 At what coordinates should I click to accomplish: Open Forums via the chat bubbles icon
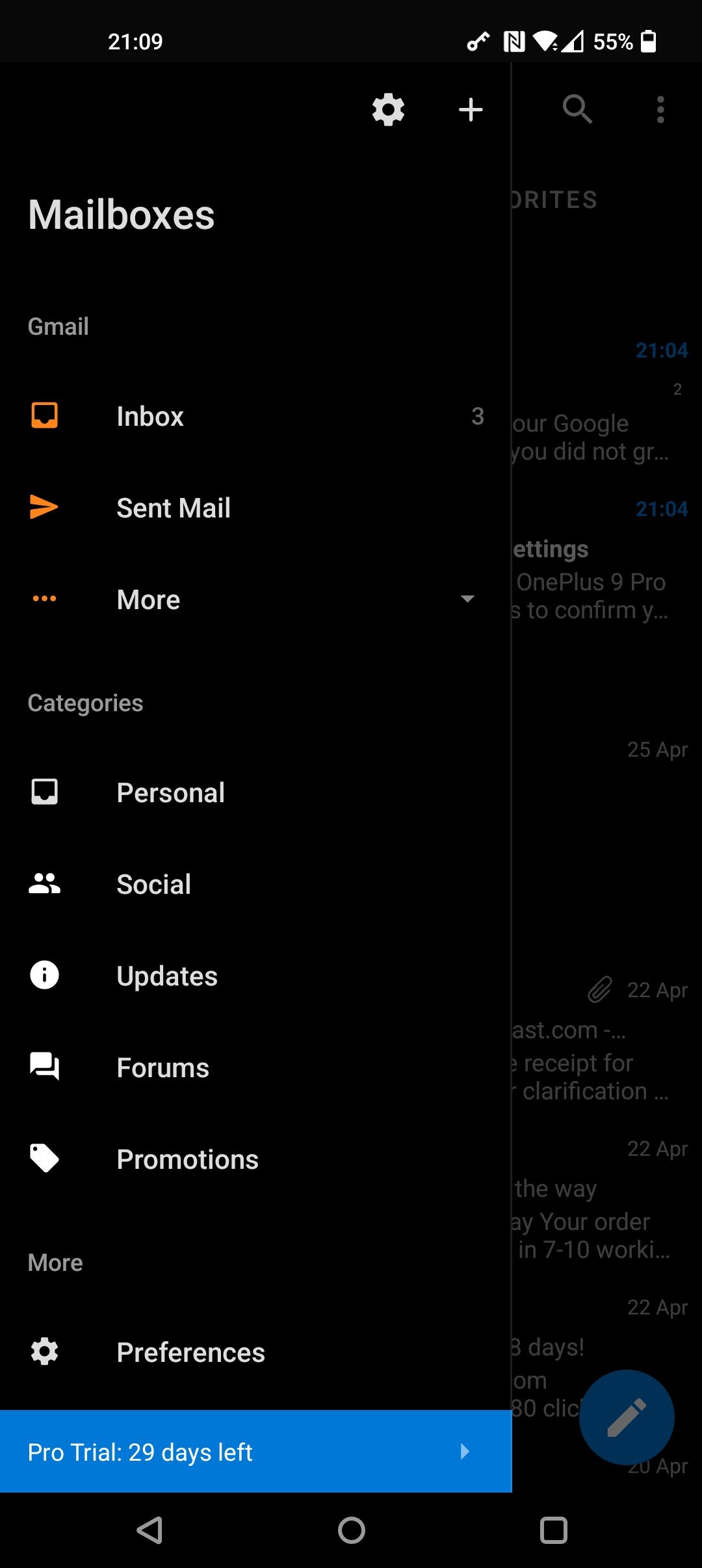pos(44,1067)
